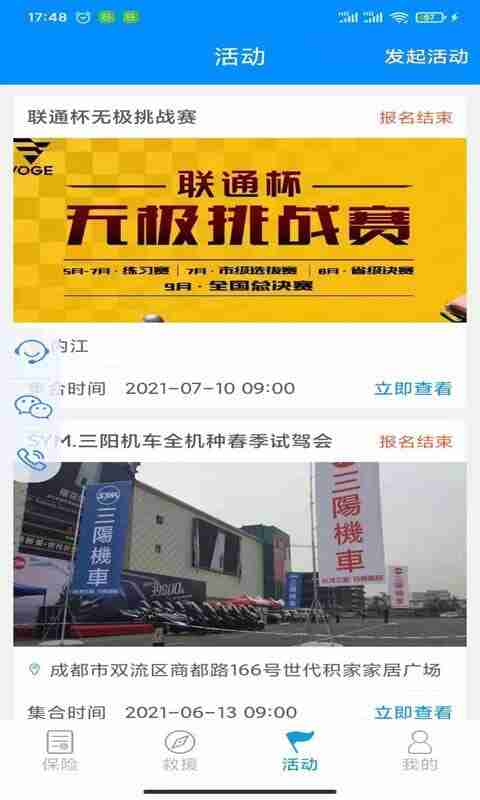Screen dimensions: 480x800
Task: Open the 联通杯无极挑战赛 banner card
Action: (240, 230)
